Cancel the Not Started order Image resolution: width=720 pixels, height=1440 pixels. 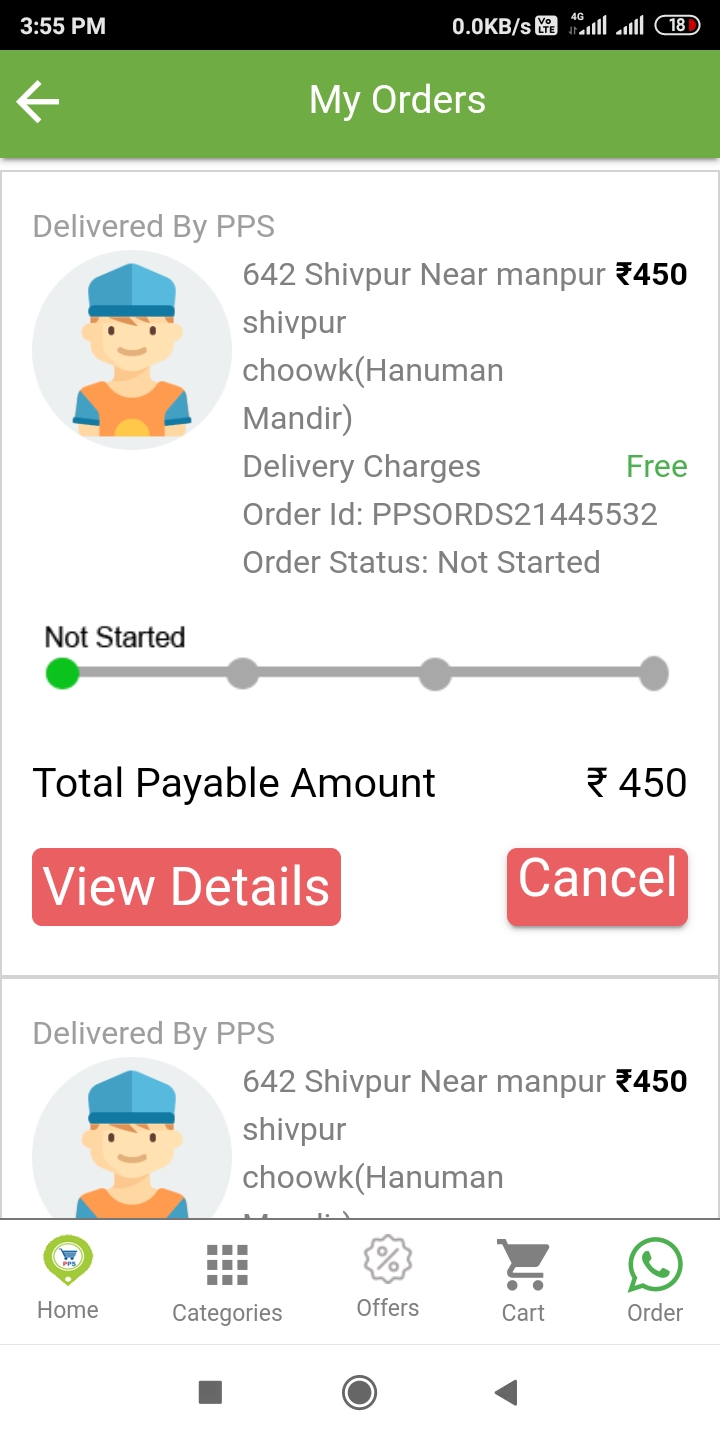coord(597,887)
